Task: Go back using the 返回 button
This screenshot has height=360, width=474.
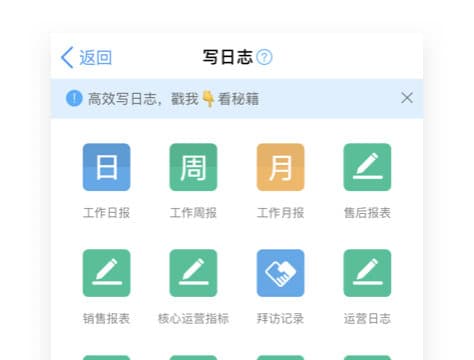Action: tap(86, 57)
